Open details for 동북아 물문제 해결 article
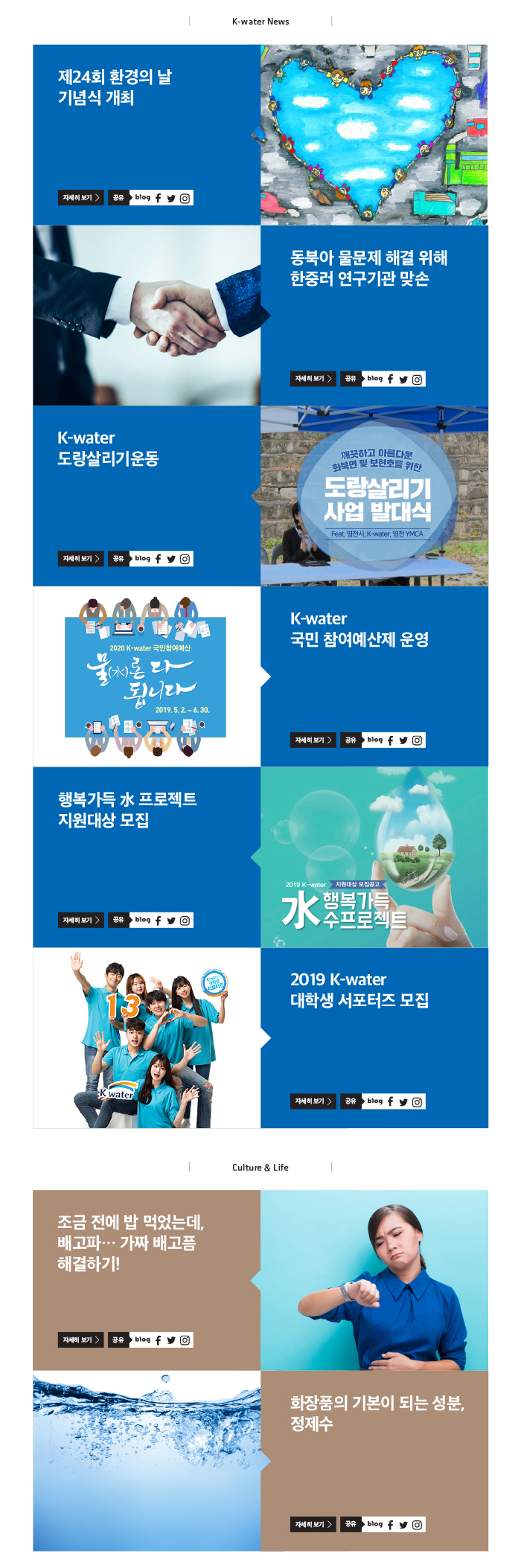This screenshot has width=521, height=1568. click(x=313, y=379)
